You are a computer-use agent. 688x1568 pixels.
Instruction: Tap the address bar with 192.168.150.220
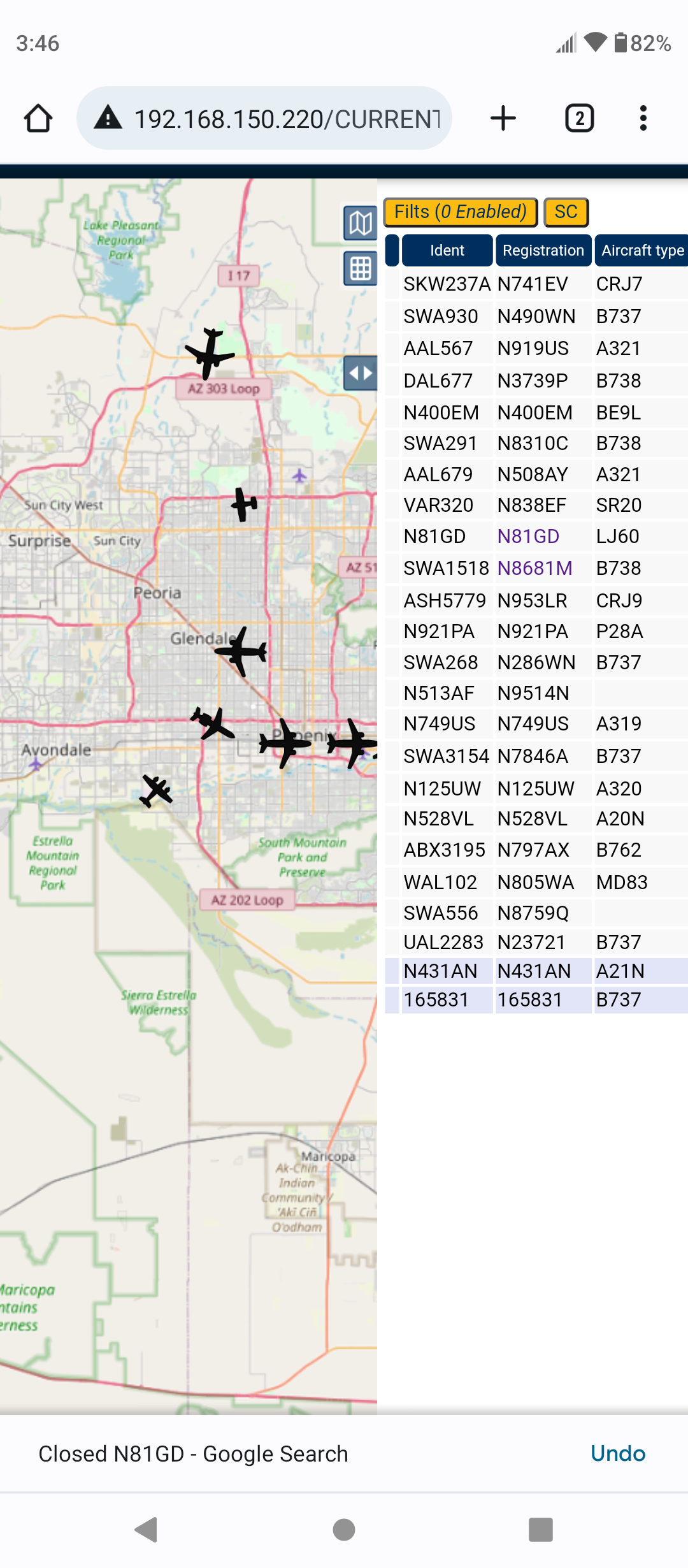(264, 119)
